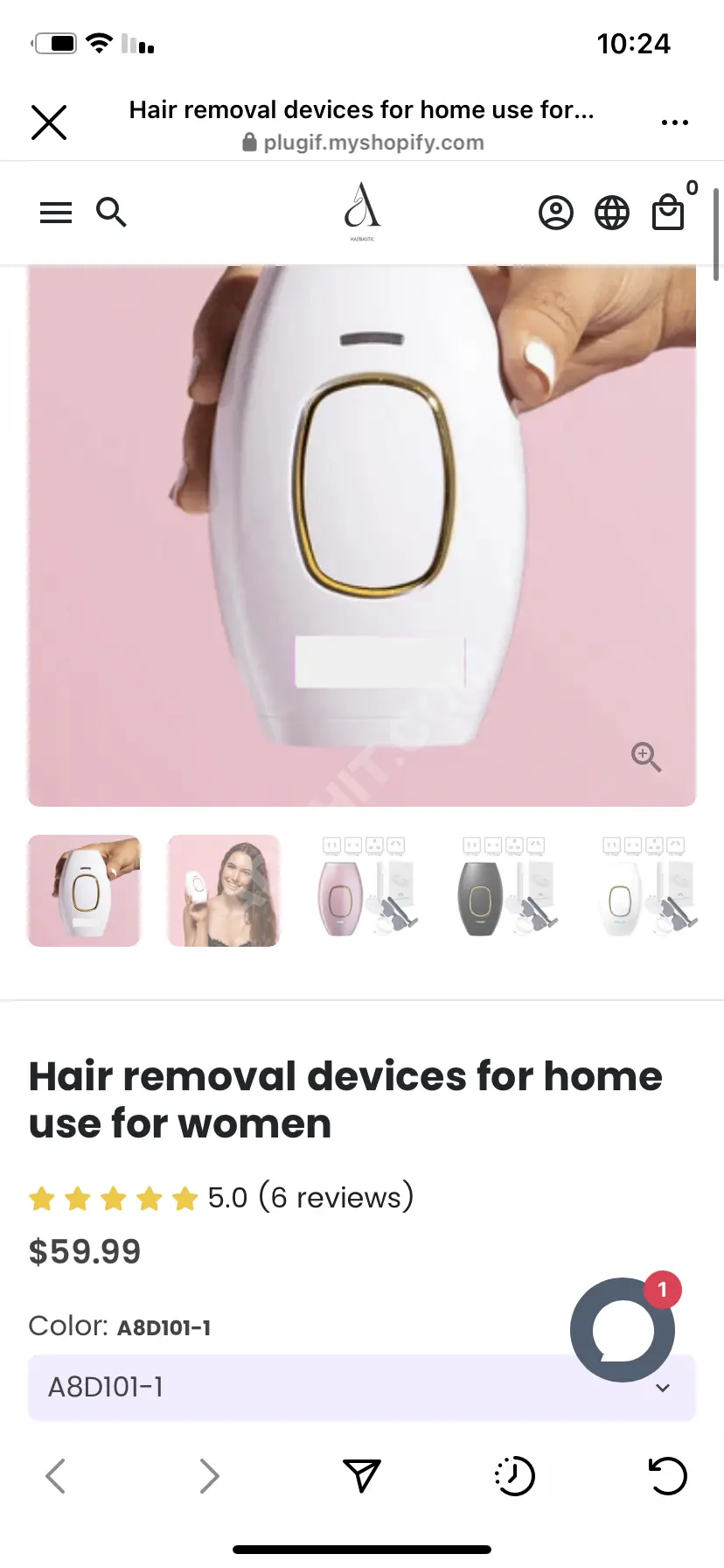Image resolution: width=724 pixels, height=1568 pixels.
Task: Open the chat bubble widget
Action: coord(623,1330)
